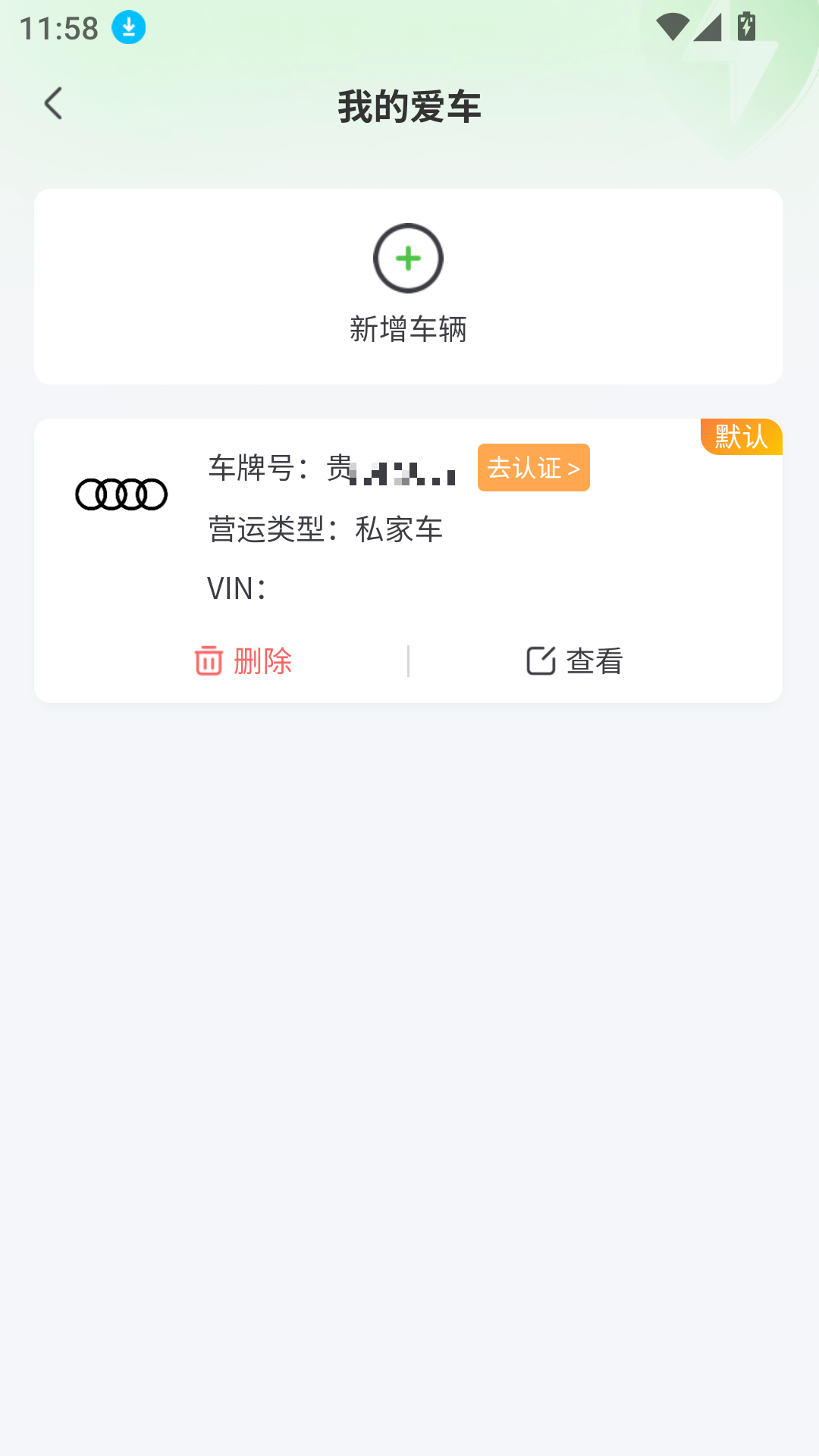
Task: Toggle the 默认 default vehicle badge
Action: (x=741, y=437)
